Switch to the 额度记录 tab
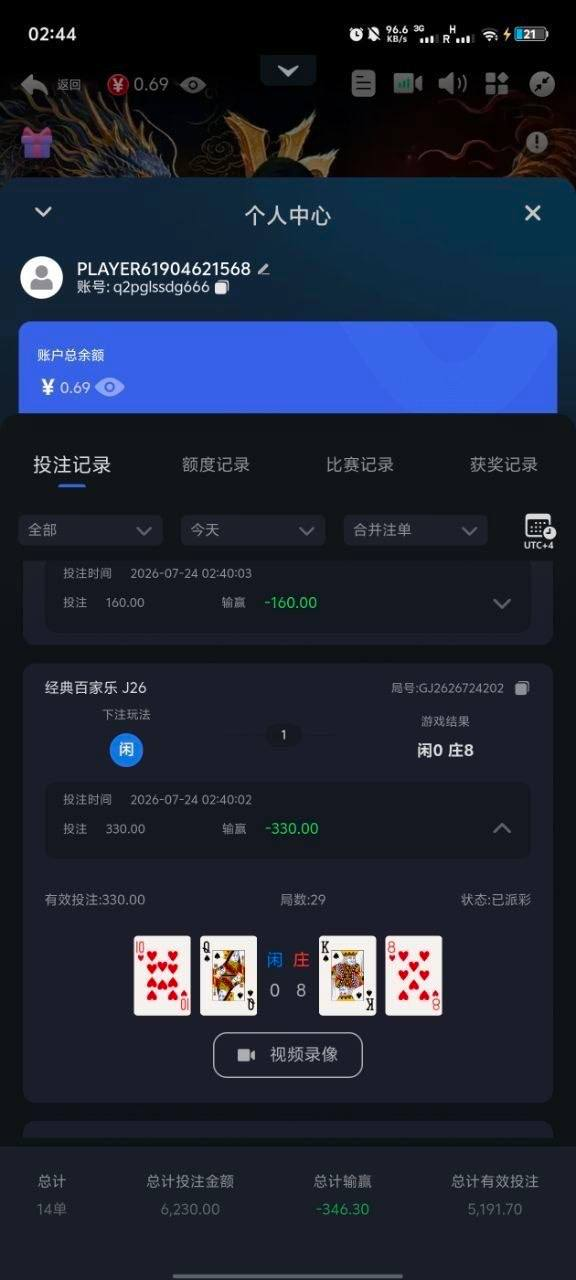 coord(216,464)
